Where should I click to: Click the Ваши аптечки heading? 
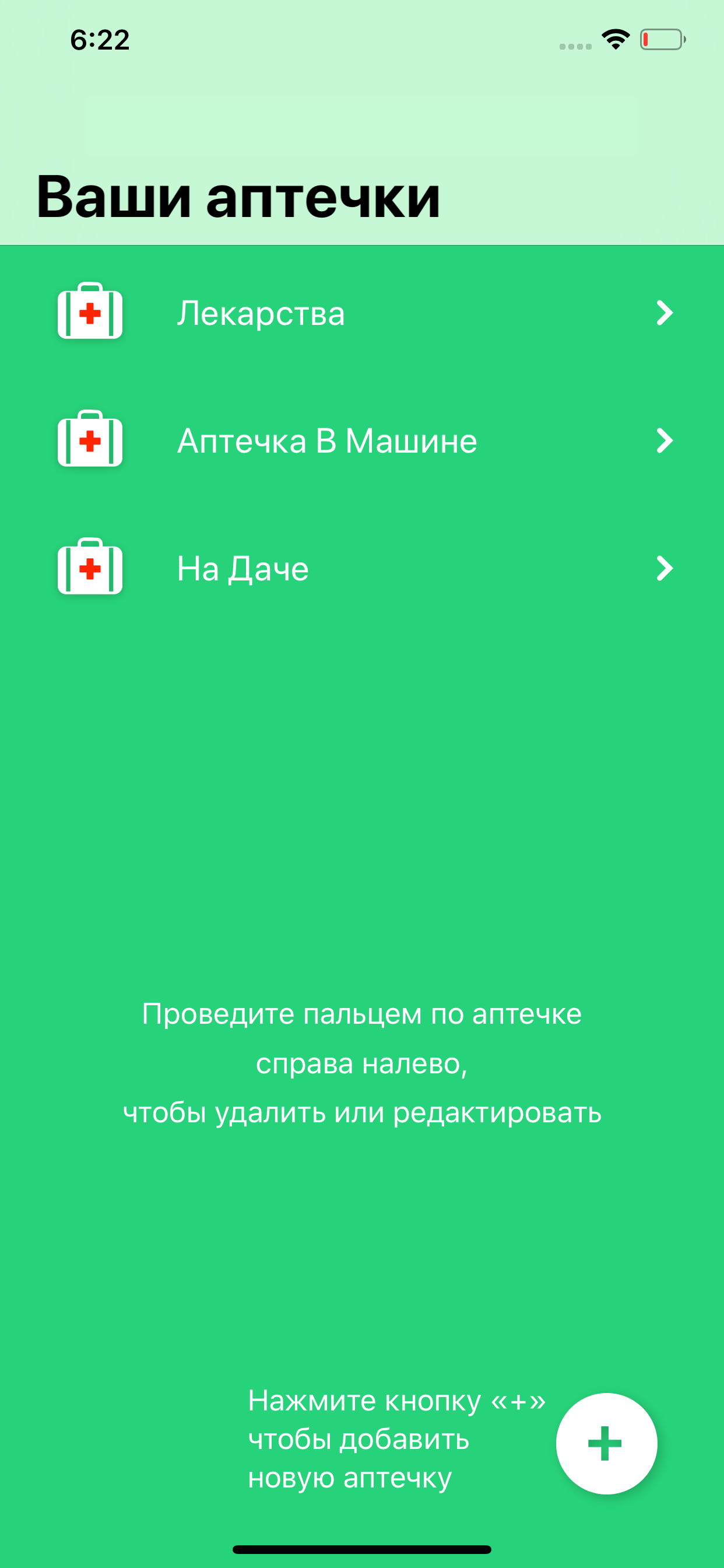[238, 196]
